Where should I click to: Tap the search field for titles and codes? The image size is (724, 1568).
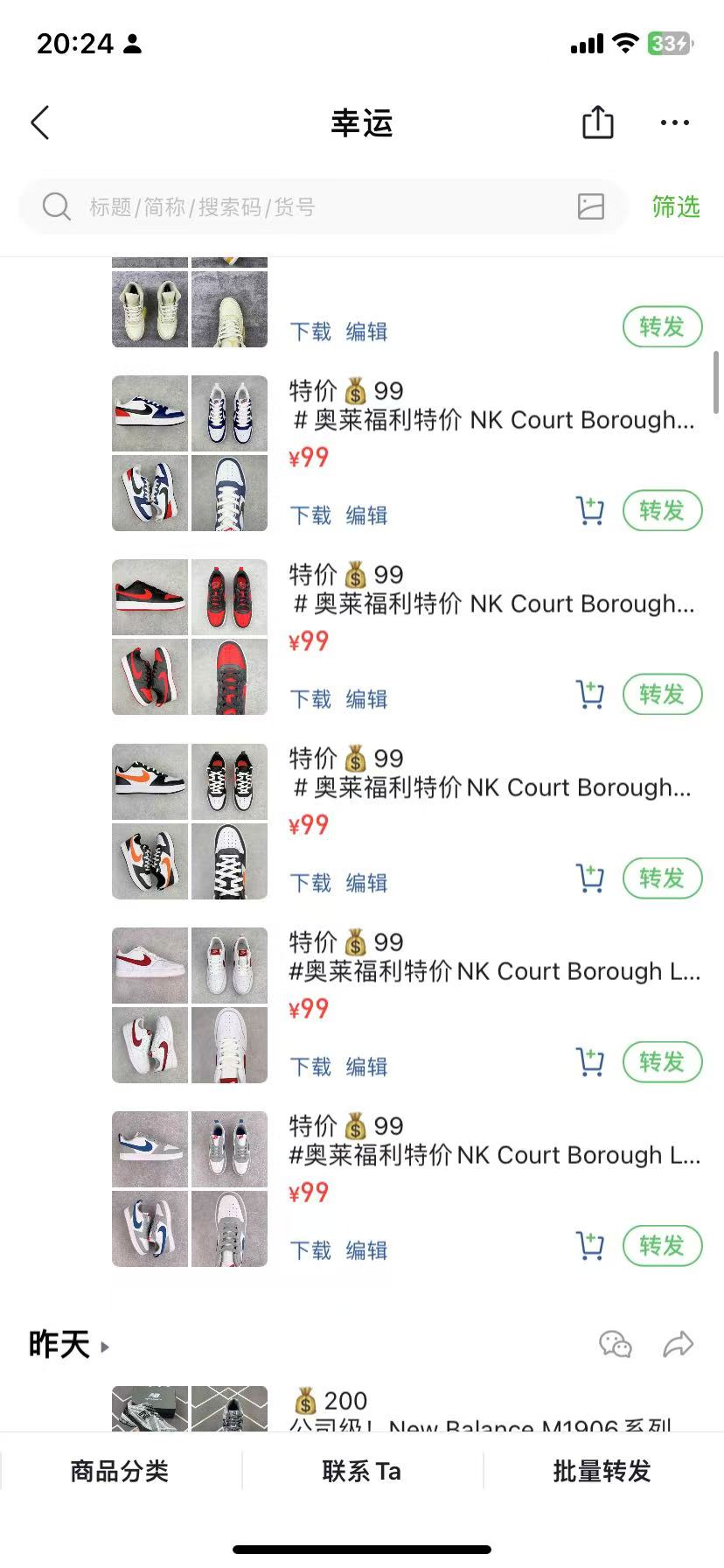point(306,207)
